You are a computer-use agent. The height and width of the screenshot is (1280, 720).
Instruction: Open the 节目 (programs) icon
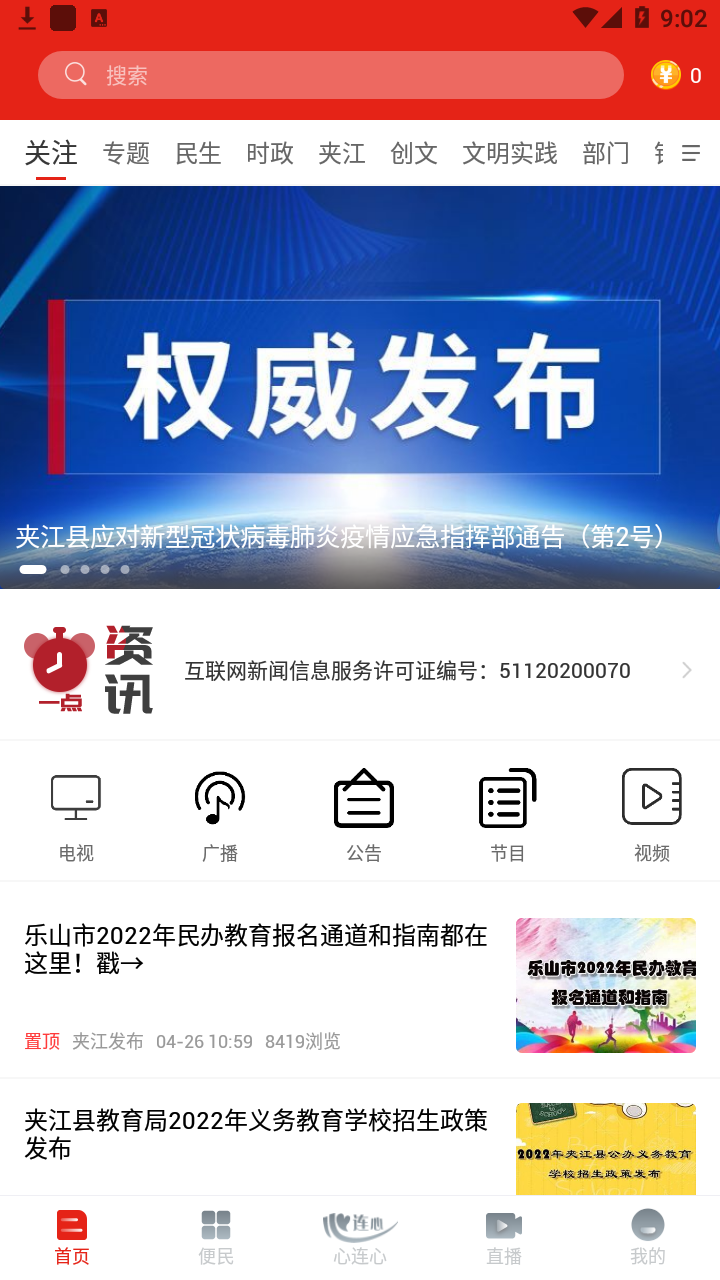point(507,812)
